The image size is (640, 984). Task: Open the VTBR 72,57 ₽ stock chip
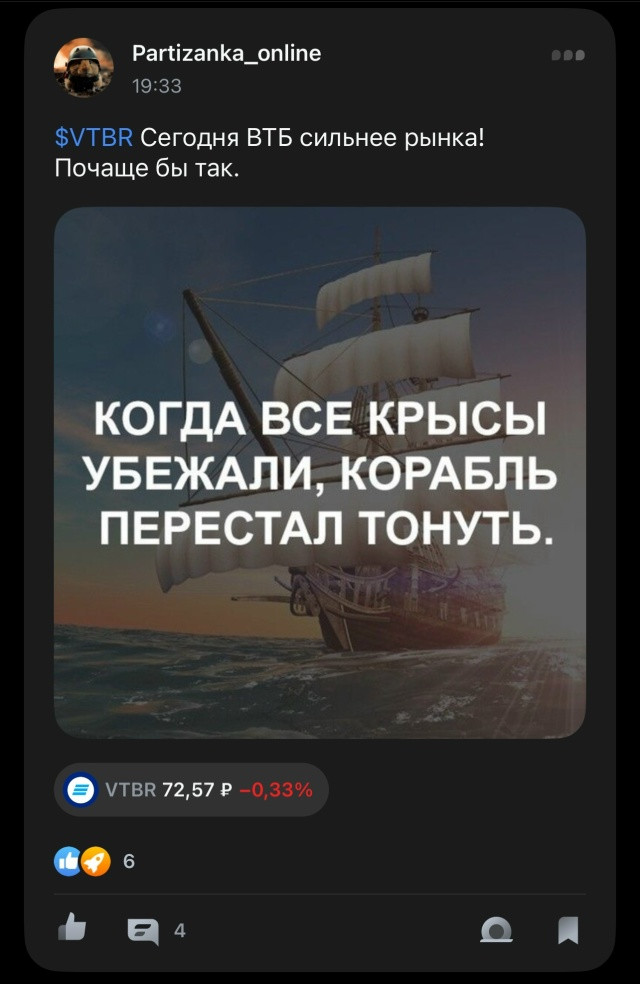pos(190,790)
